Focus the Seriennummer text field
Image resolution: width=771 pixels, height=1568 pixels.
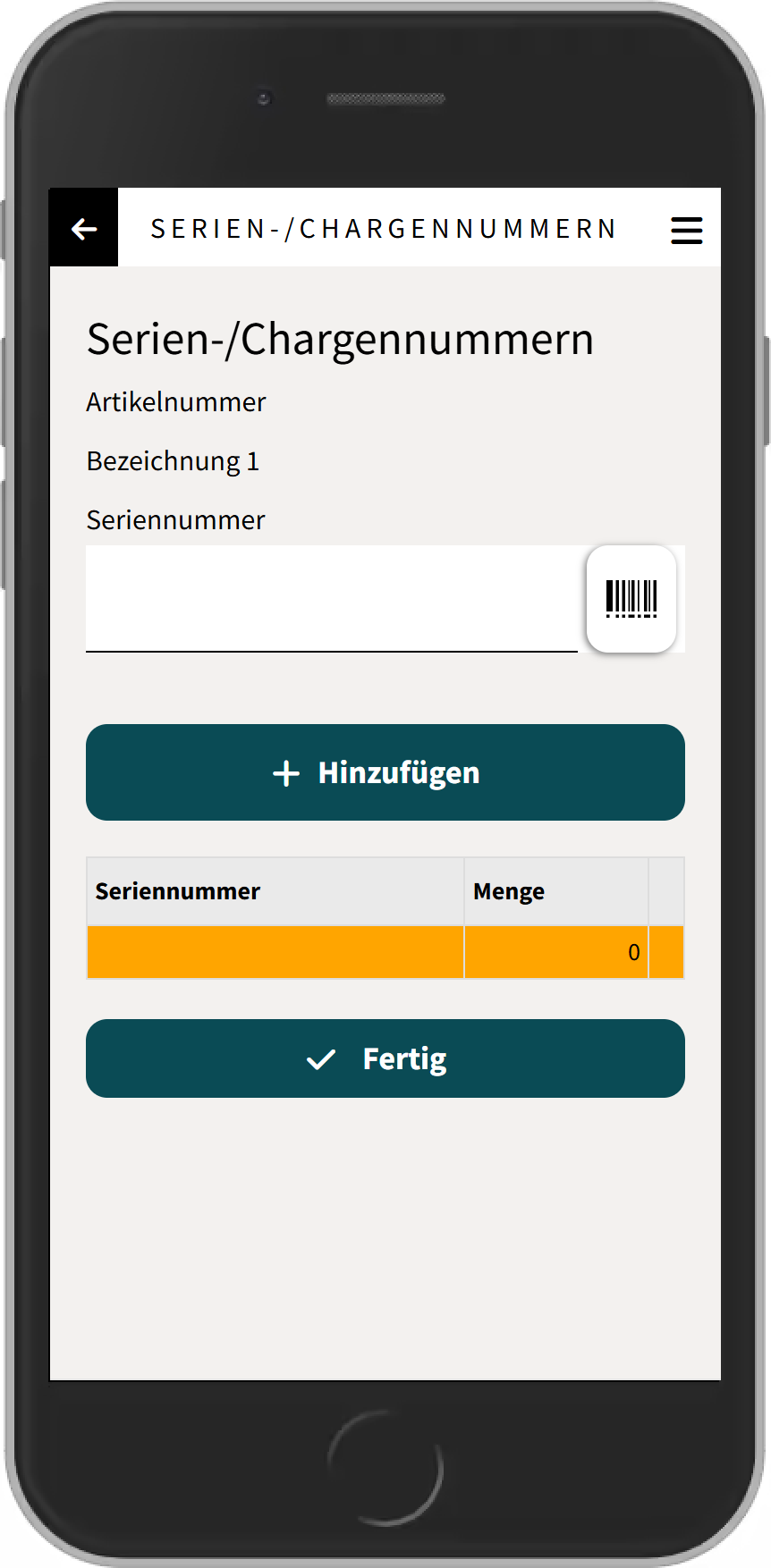331,598
